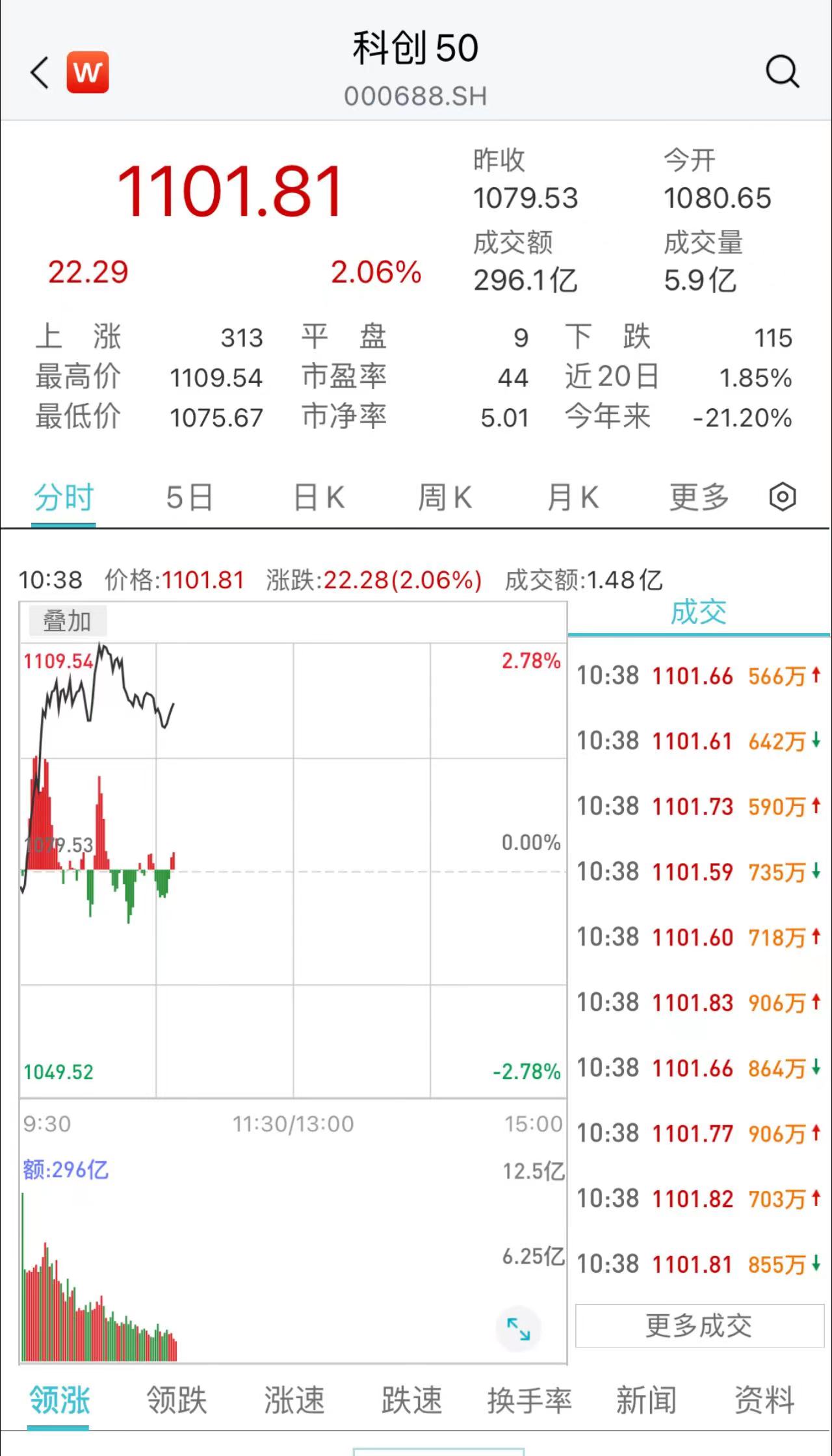Switch to the 日K chart tab

(318, 498)
